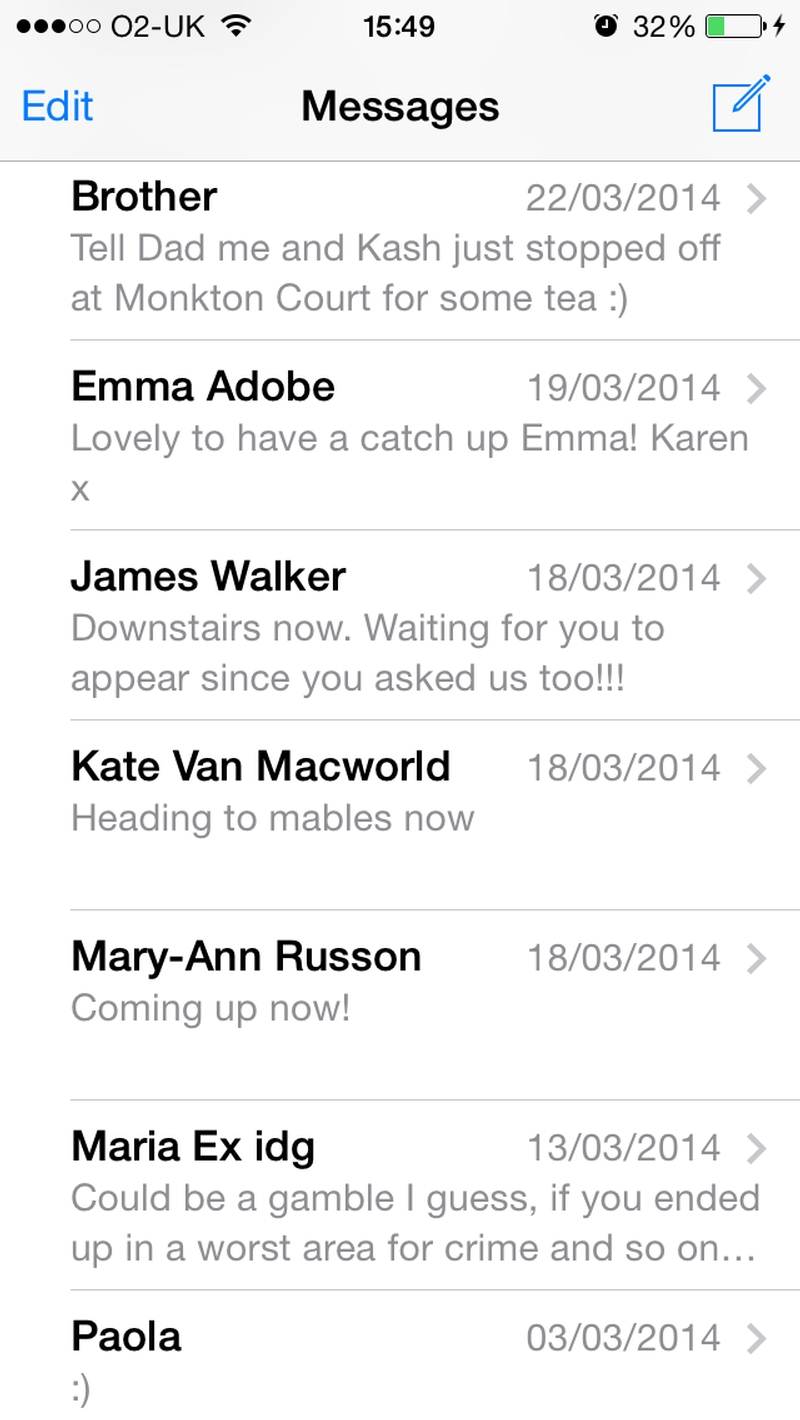Open the Emma Adobe message thread
Screen dimensions: 800x1420
click(400, 436)
